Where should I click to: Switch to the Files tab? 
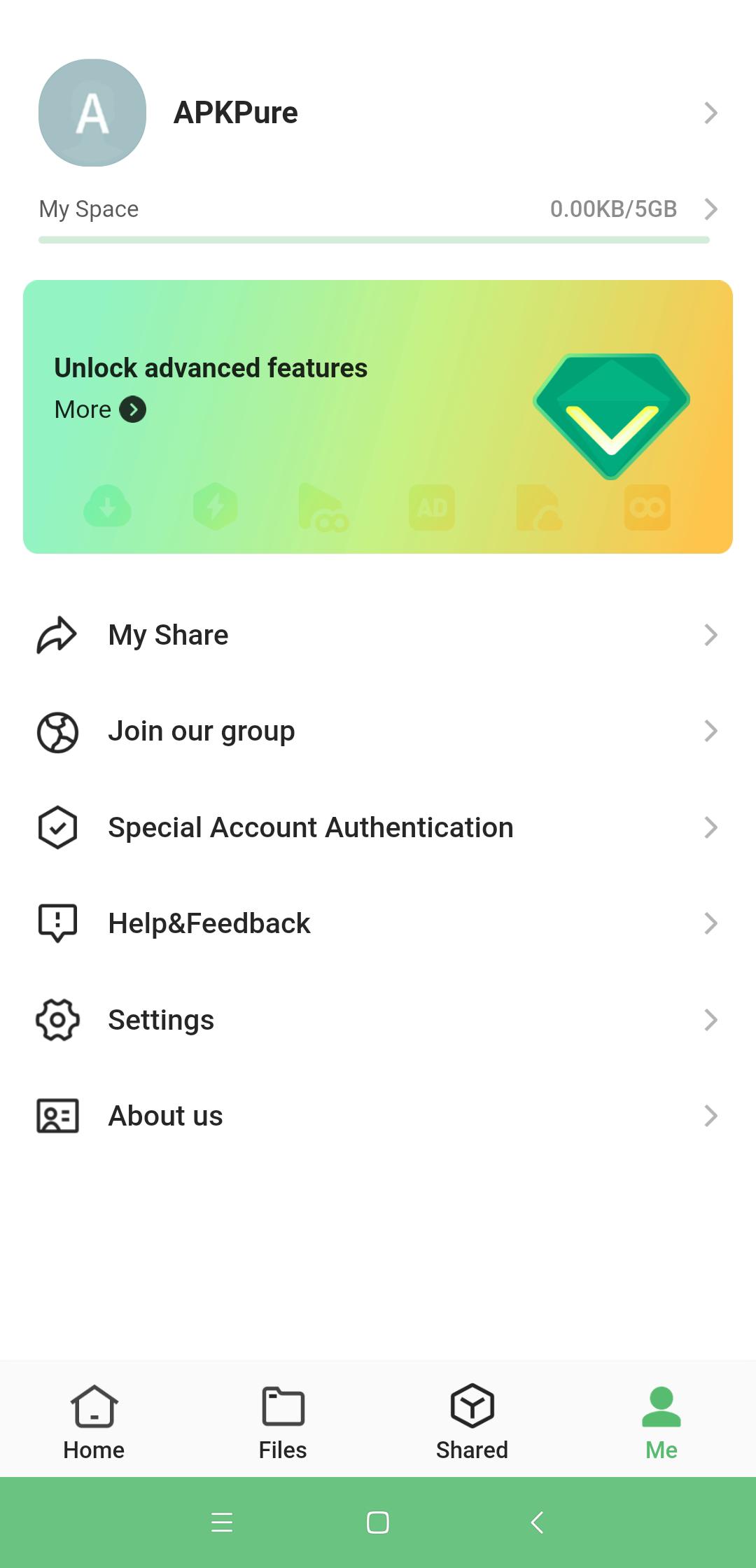283,1421
